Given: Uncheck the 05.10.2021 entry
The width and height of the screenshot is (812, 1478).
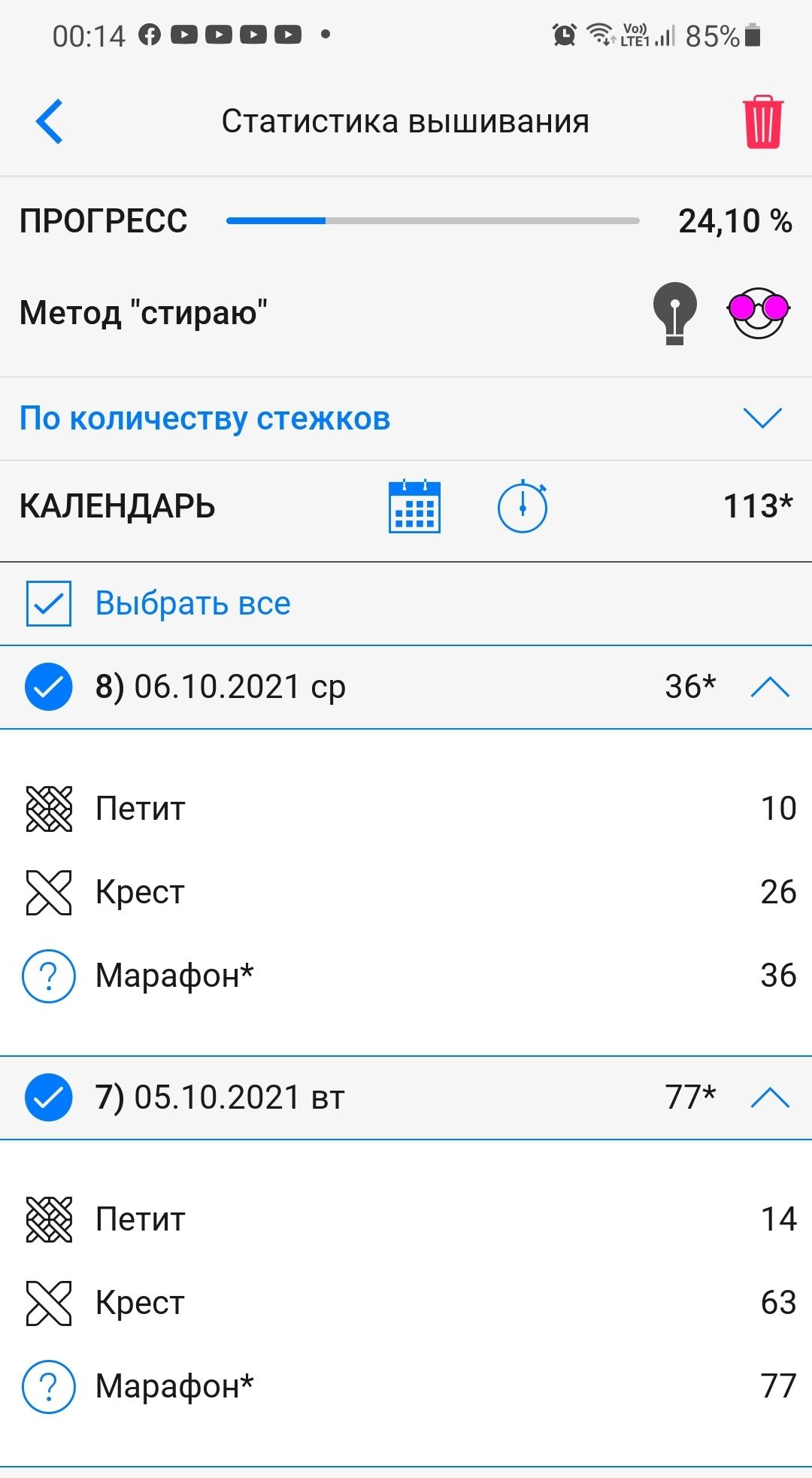Looking at the screenshot, I should click(49, 1097).
